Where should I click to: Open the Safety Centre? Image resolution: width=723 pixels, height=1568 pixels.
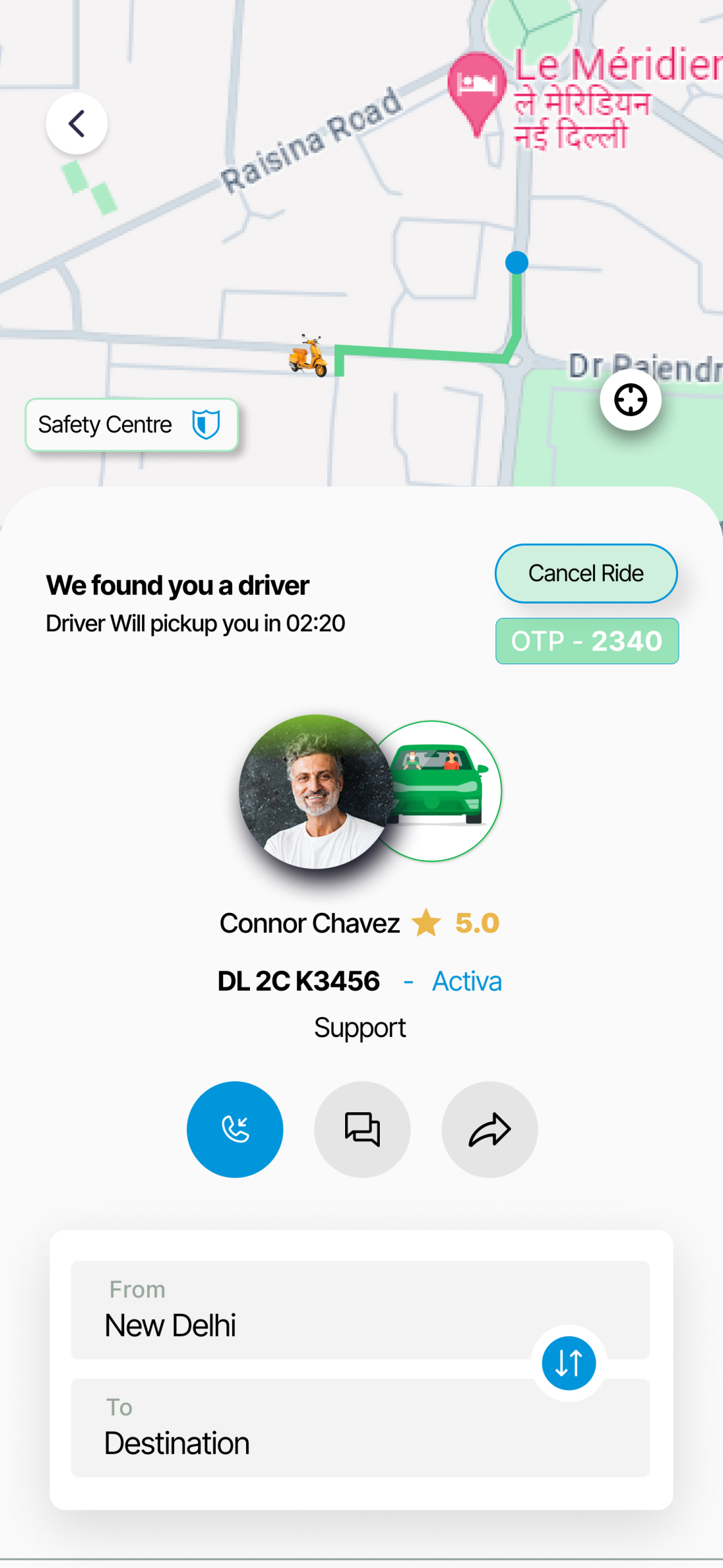pyautogui.click(x=131, y=425)
